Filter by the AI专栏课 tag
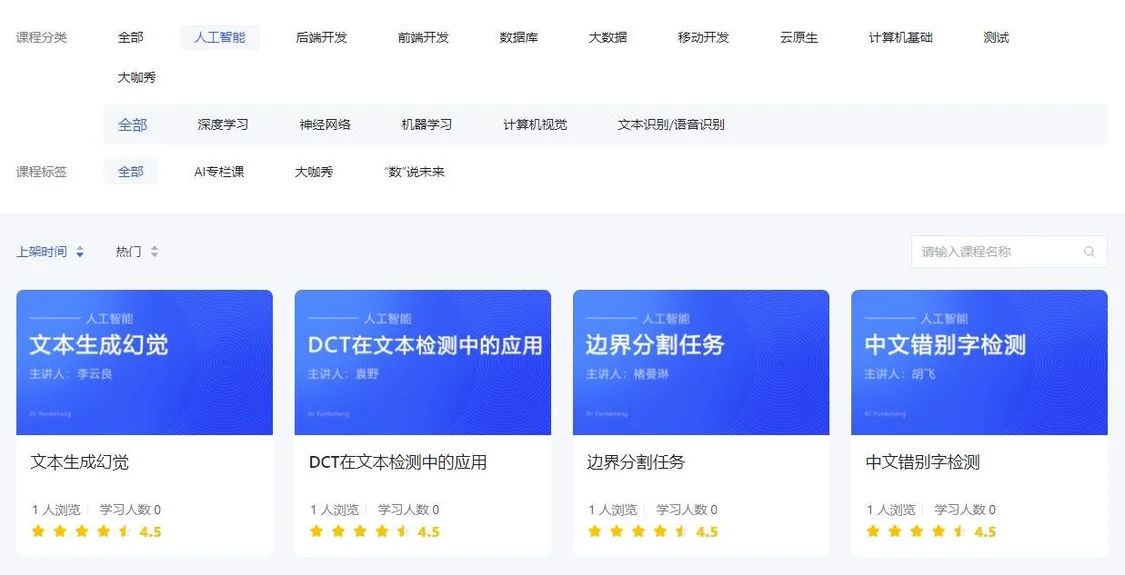This screenshot has width=1125, height=575. (x=219, y=172)
